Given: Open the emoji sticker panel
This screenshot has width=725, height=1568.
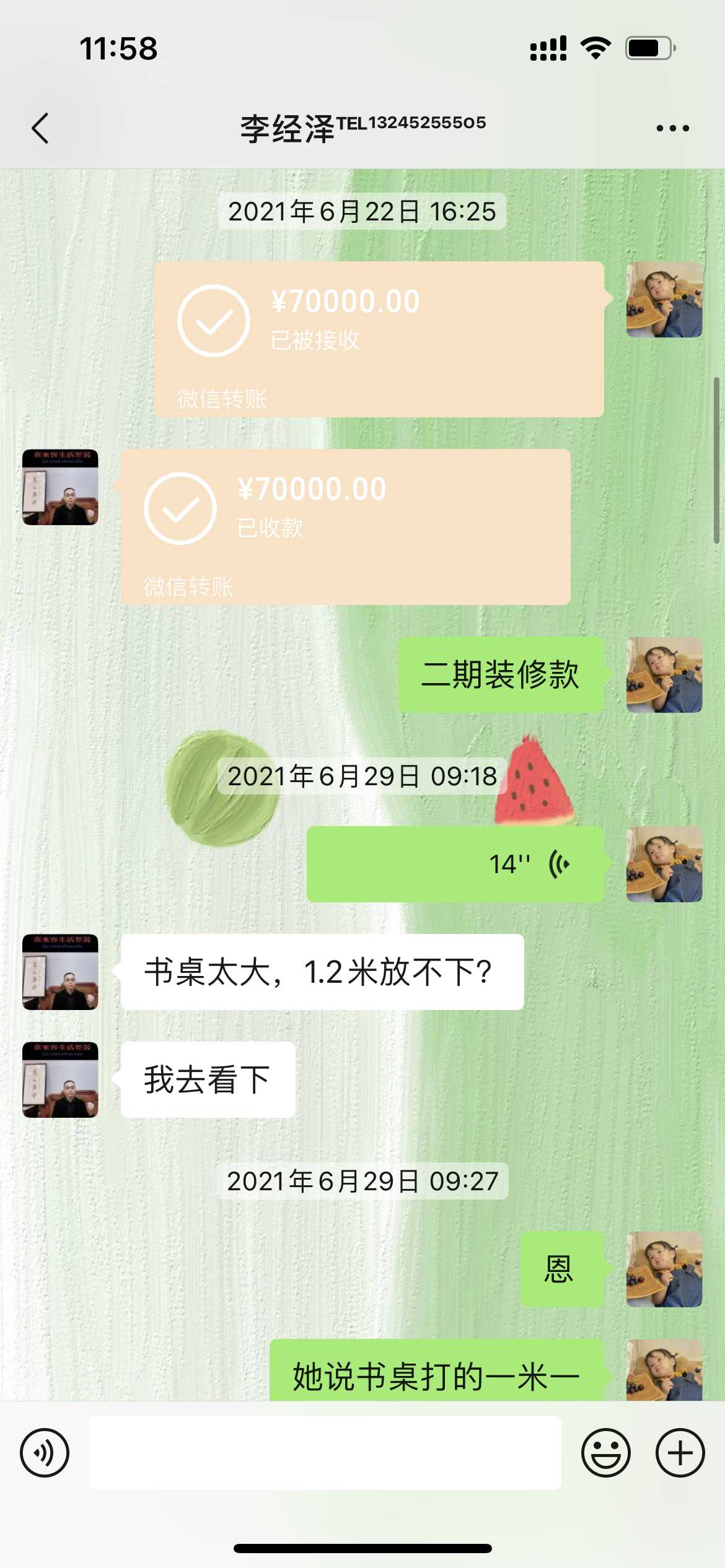Looking at the screenshot, I should tap(605, 1452).
